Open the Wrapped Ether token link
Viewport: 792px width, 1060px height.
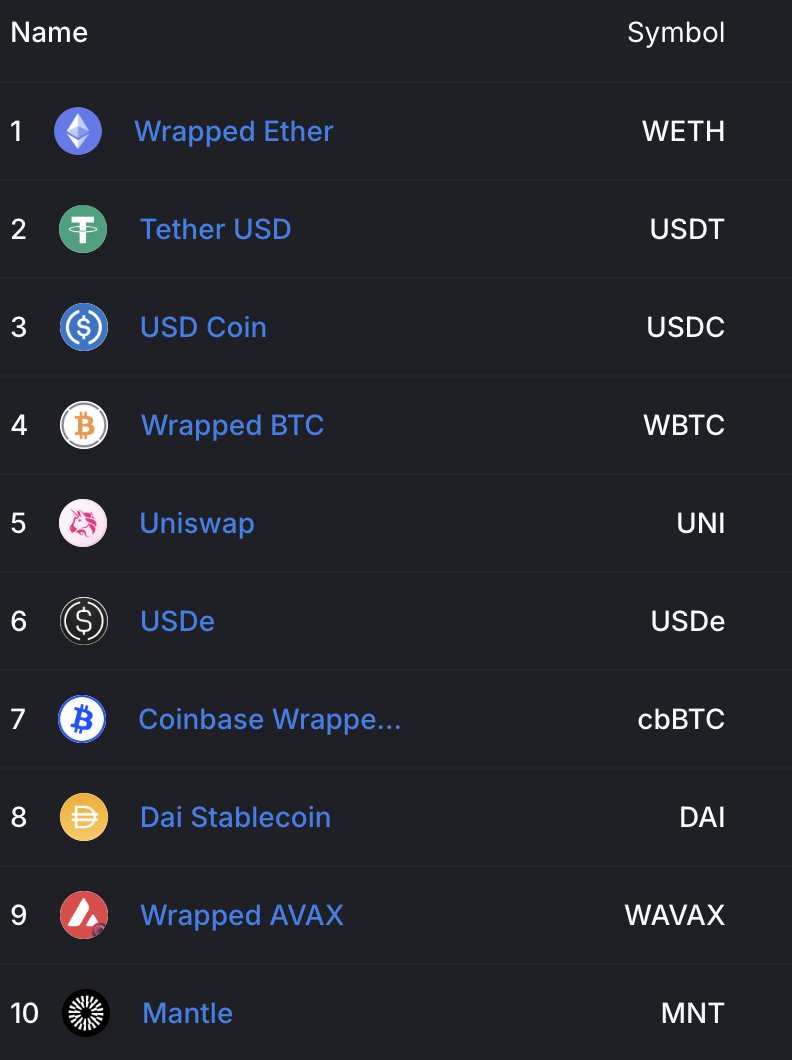(x=233, y=132)
